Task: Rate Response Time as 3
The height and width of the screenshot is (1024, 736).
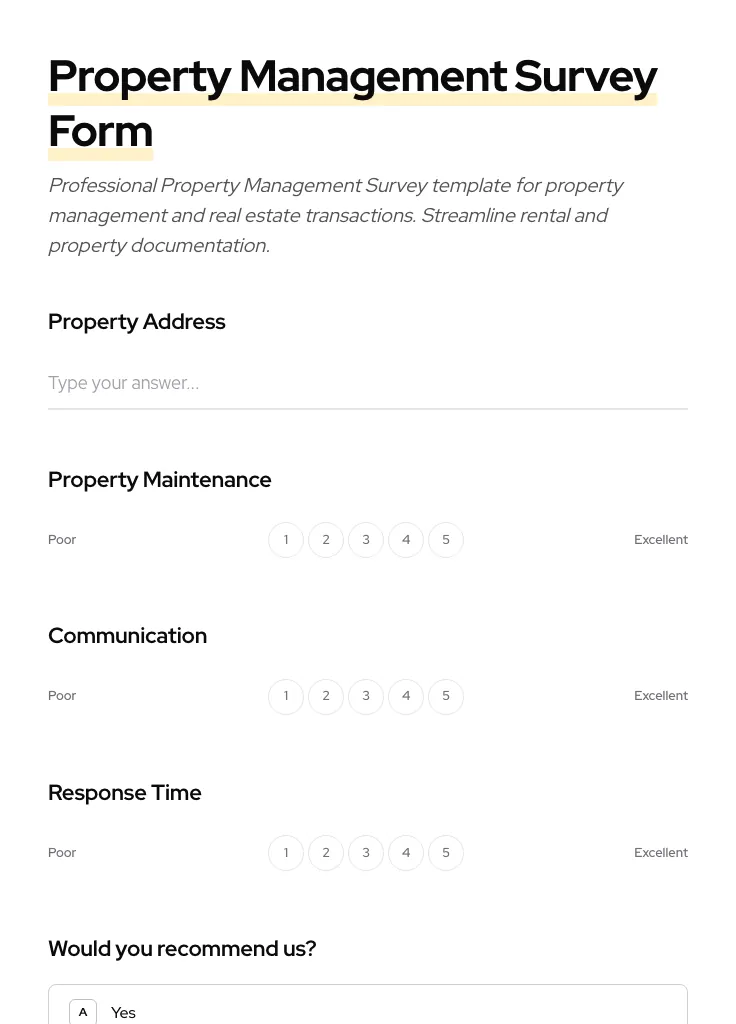Action: tap(366, 852)
